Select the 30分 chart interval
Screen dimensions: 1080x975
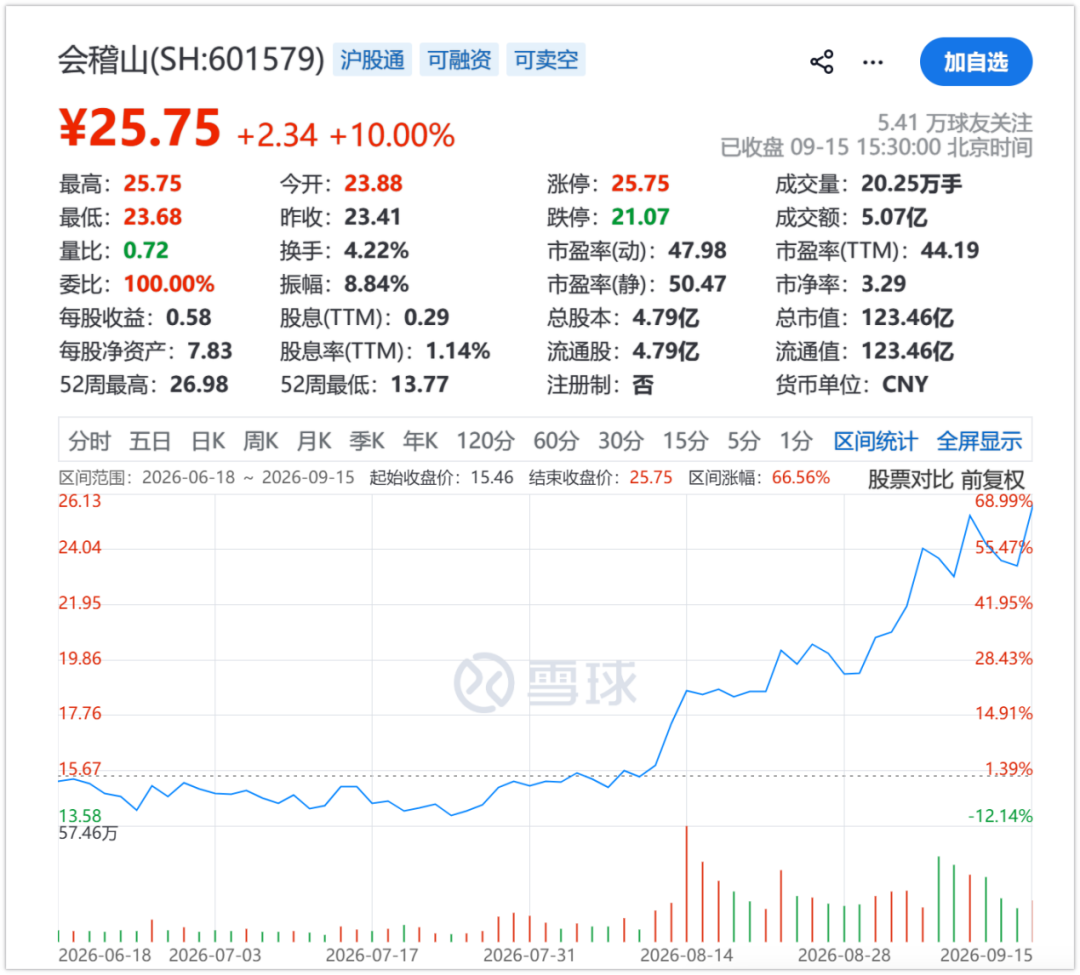621,441
